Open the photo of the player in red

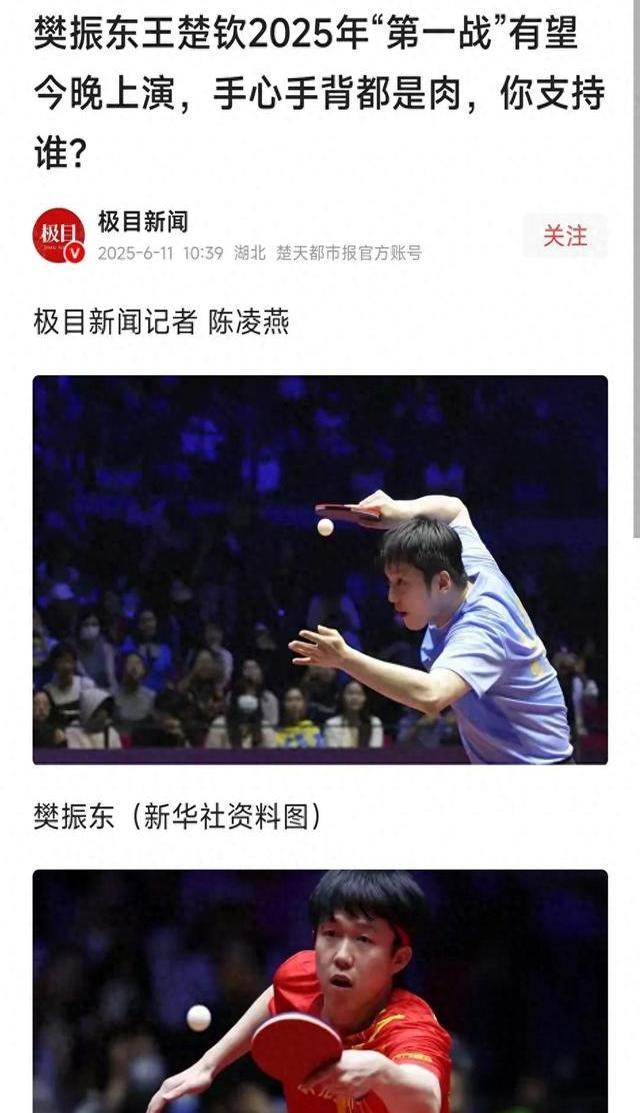[x=320, y=990]
